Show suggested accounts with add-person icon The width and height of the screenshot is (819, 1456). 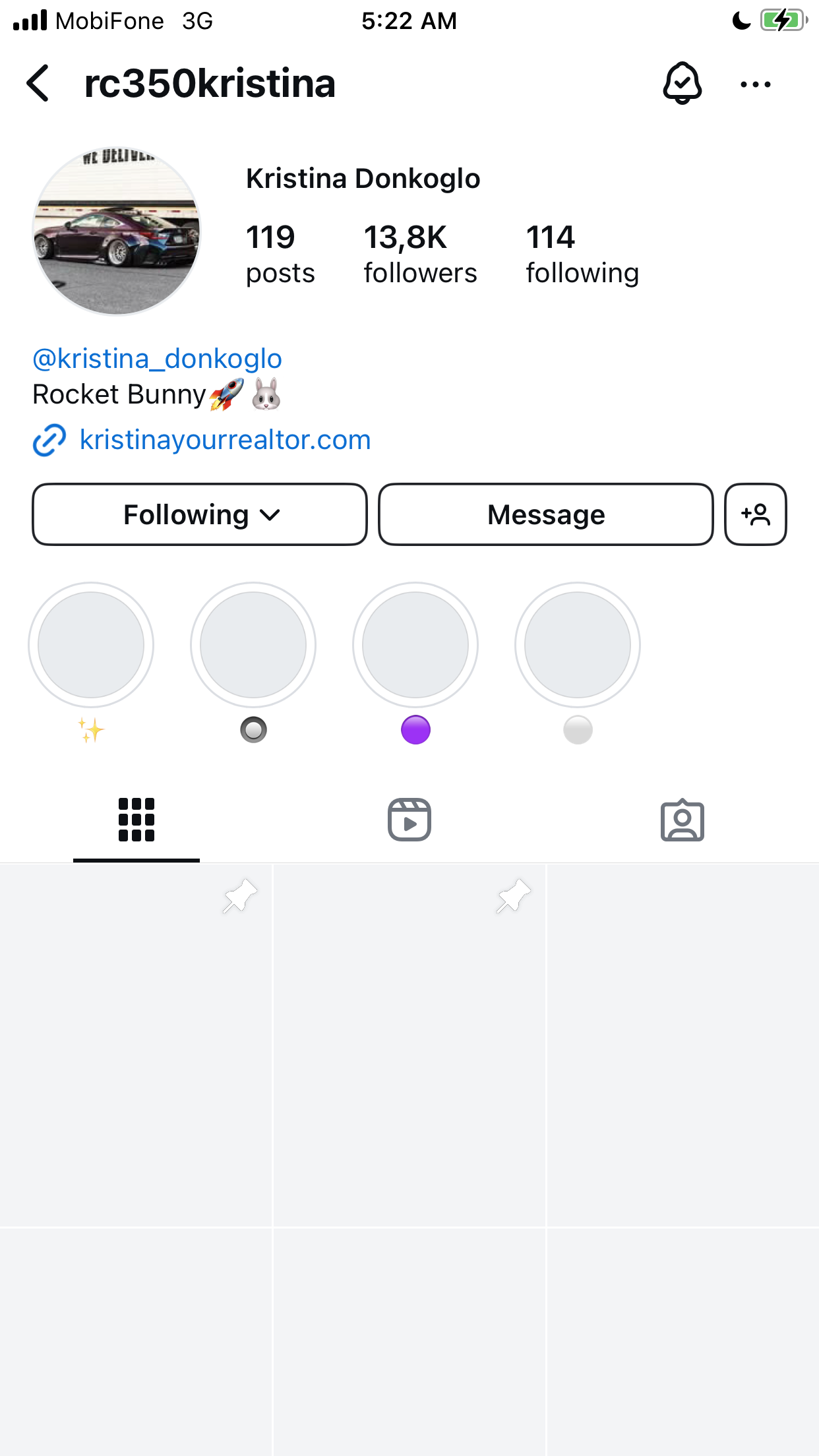tap(756, 514)
